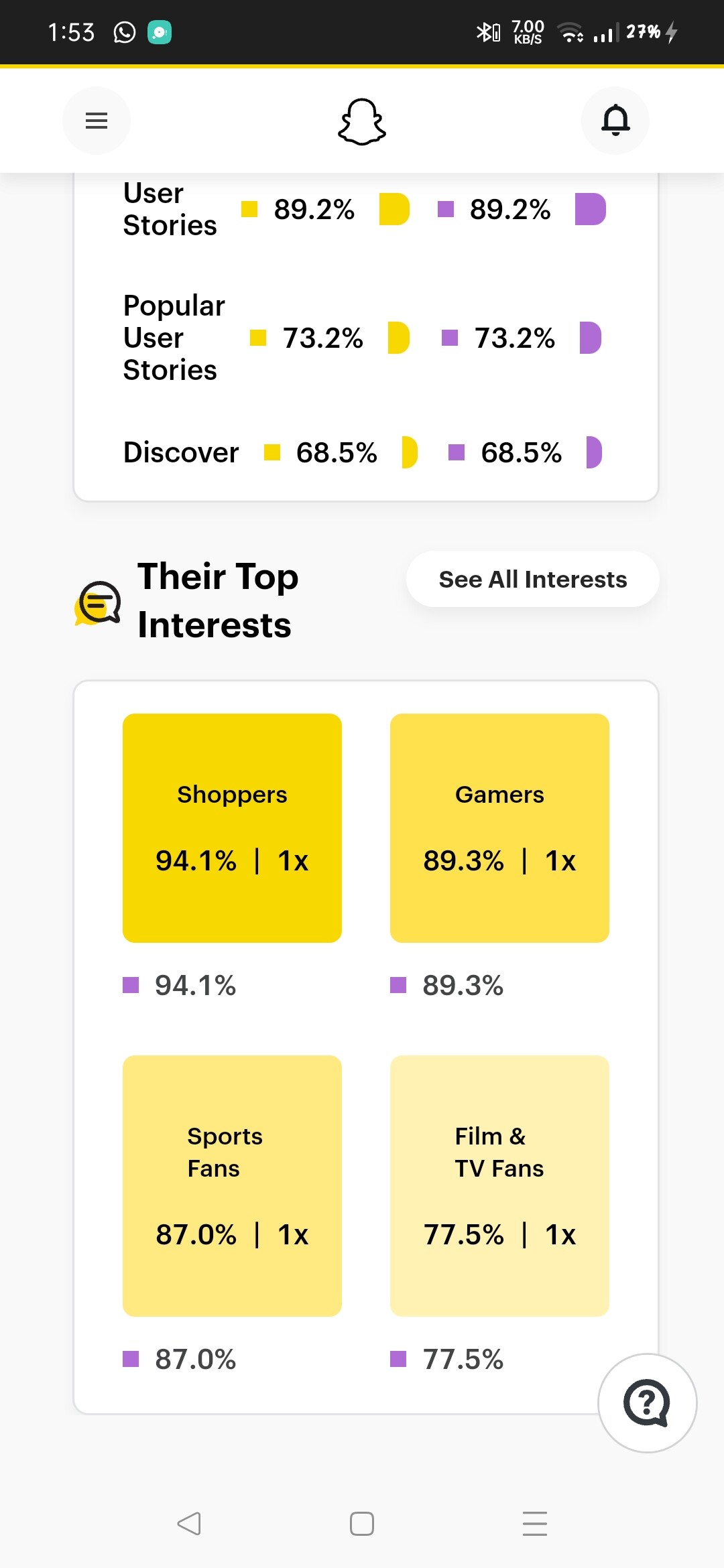Open the Gamers interest card
Screen dimensions: 724x1568
point(499,828)
